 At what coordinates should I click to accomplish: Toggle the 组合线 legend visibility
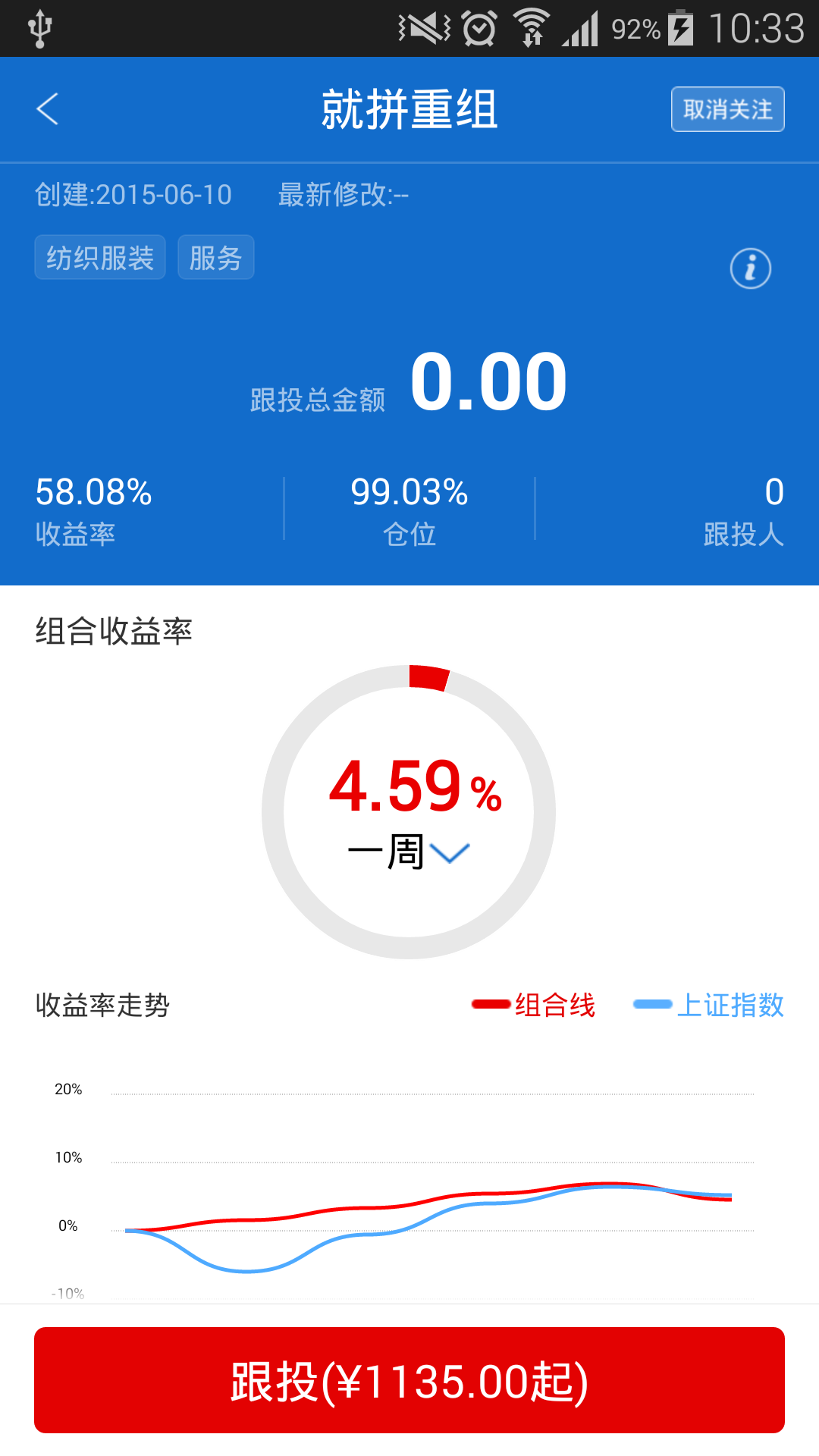tap(534, 1006)
